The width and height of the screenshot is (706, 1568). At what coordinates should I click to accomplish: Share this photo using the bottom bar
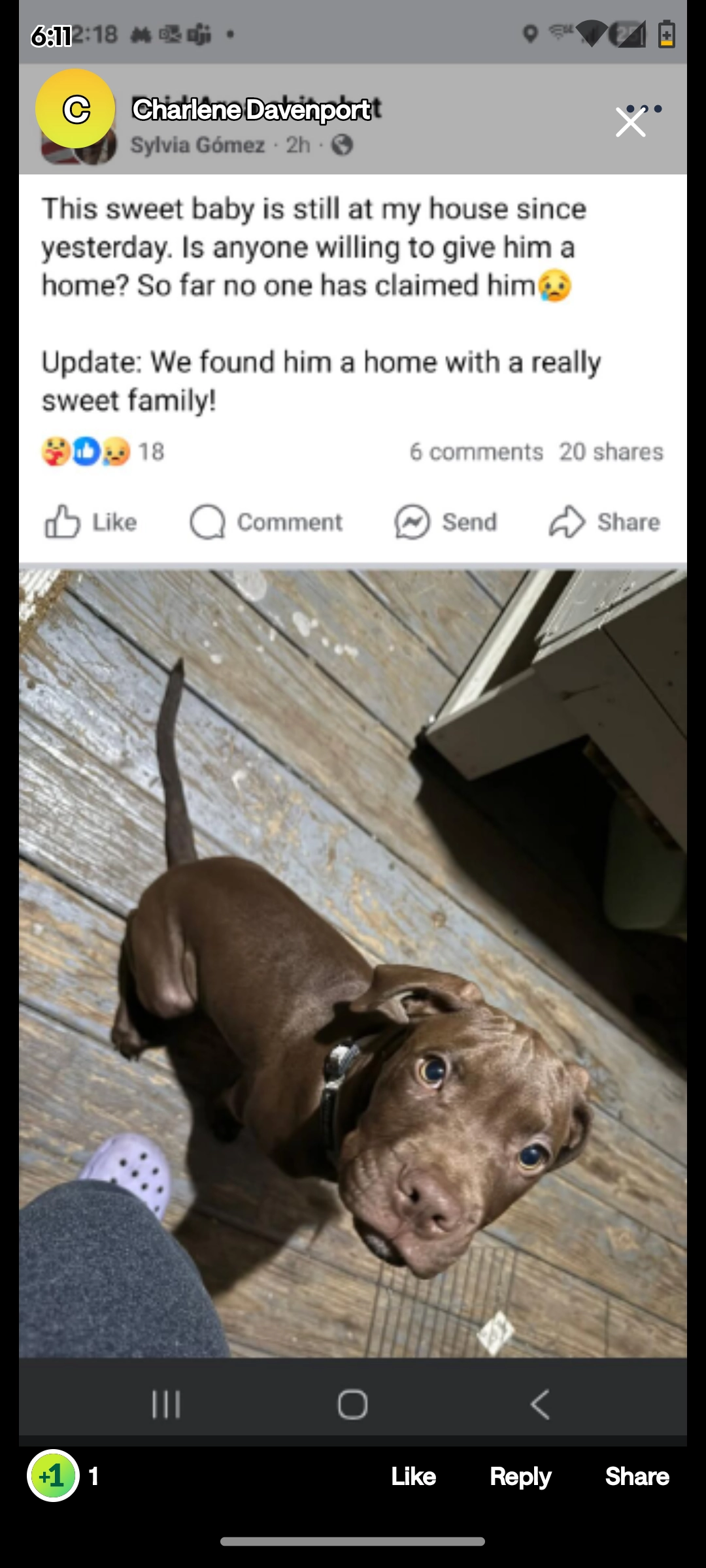[x=637, y=1477]
